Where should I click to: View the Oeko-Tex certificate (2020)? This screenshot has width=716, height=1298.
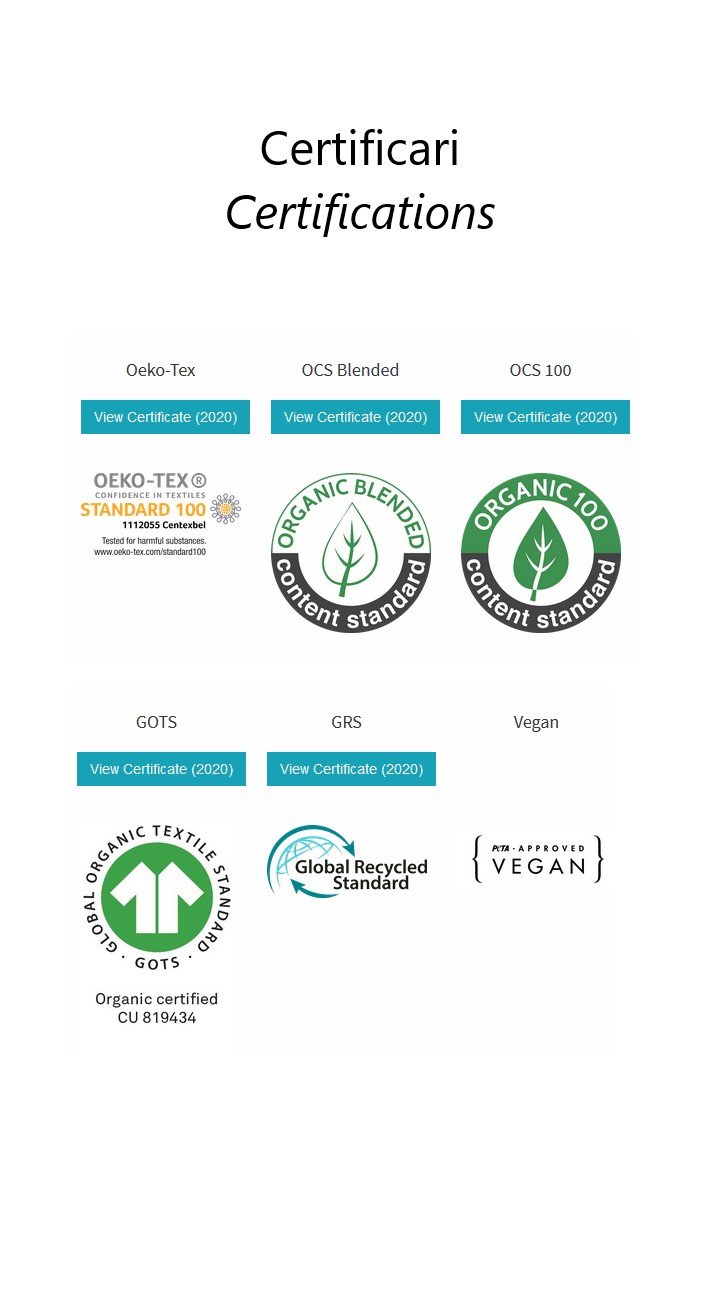point(165,417)
